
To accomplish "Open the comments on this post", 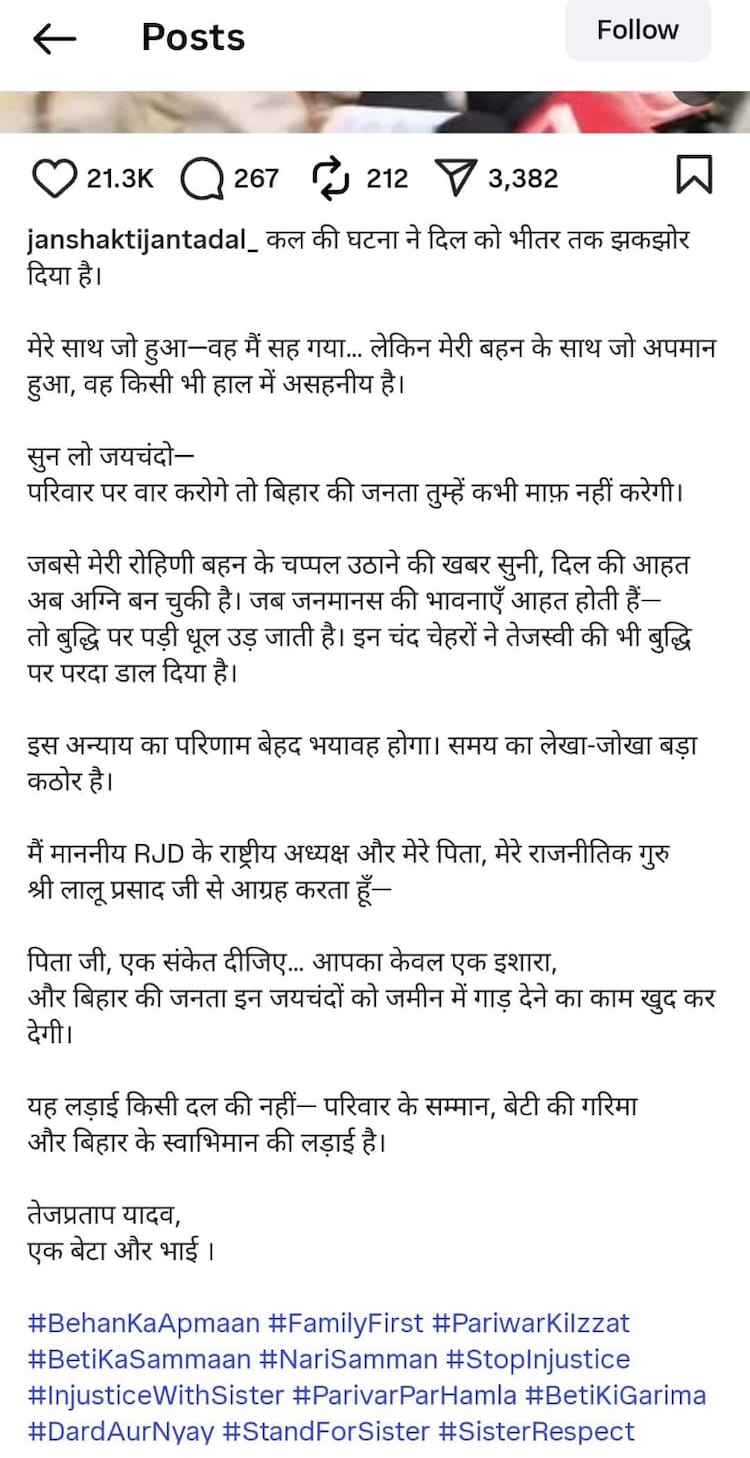I will [202, 178].
